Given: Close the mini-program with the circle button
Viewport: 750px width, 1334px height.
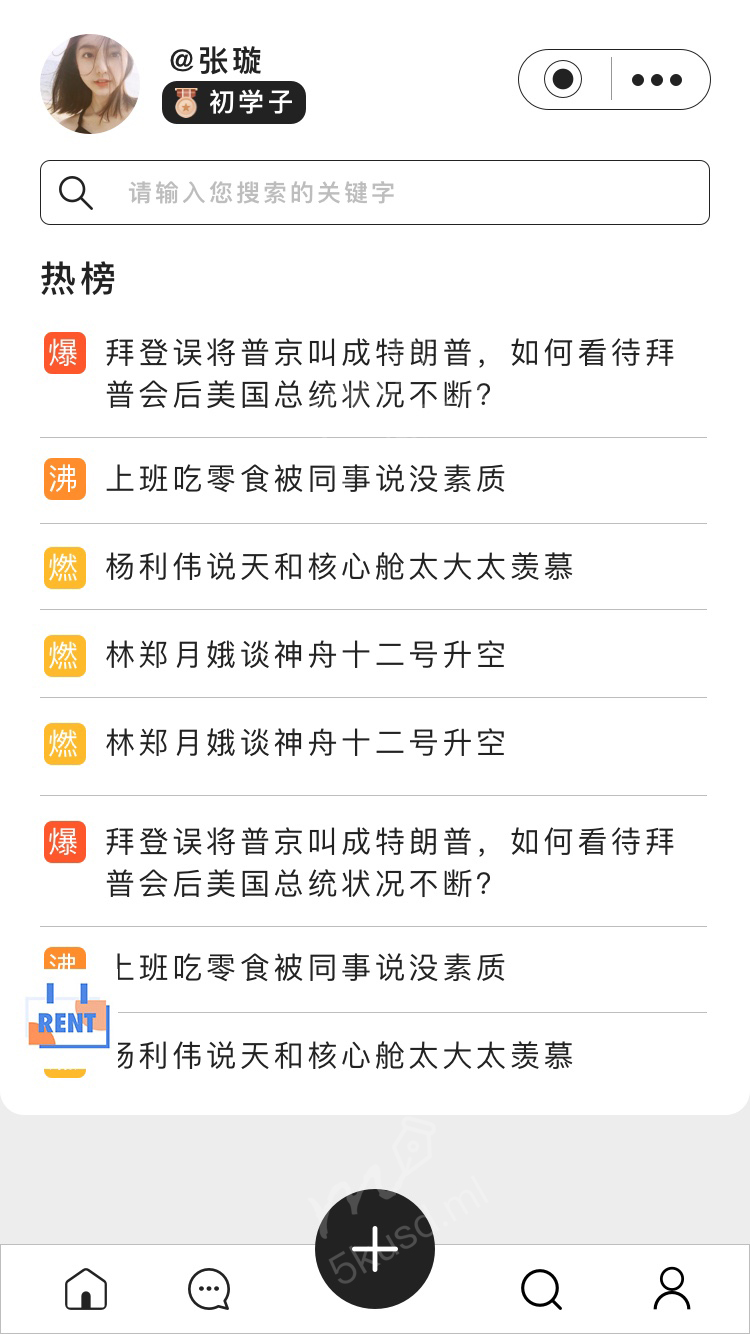Looking at the screenshot, I should (x=563, y=79).
